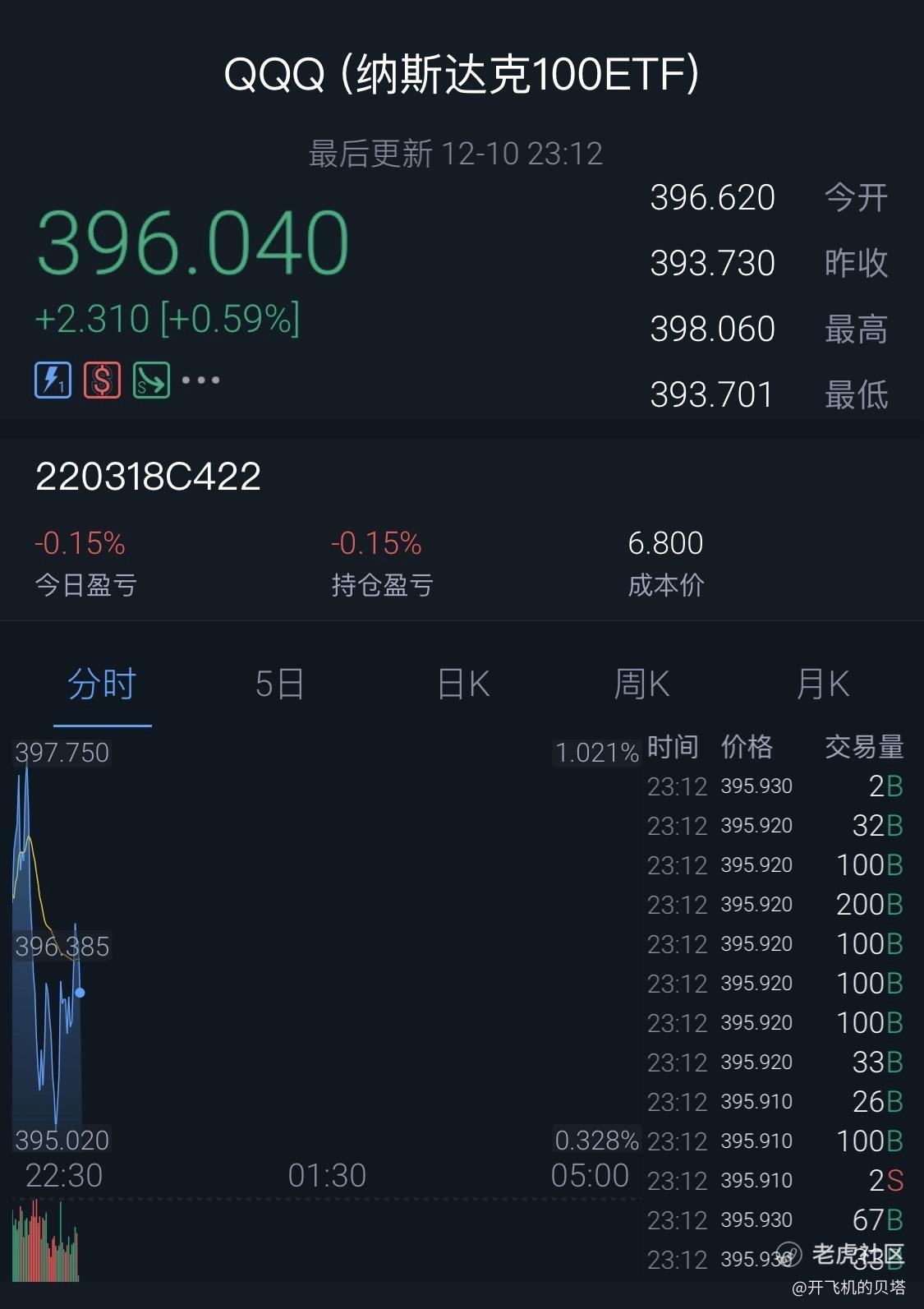Screen dimensions: 924x1309
Task: Switch to the 5日 chart tab
Action: pyautogui.click(x=279, y=684)
